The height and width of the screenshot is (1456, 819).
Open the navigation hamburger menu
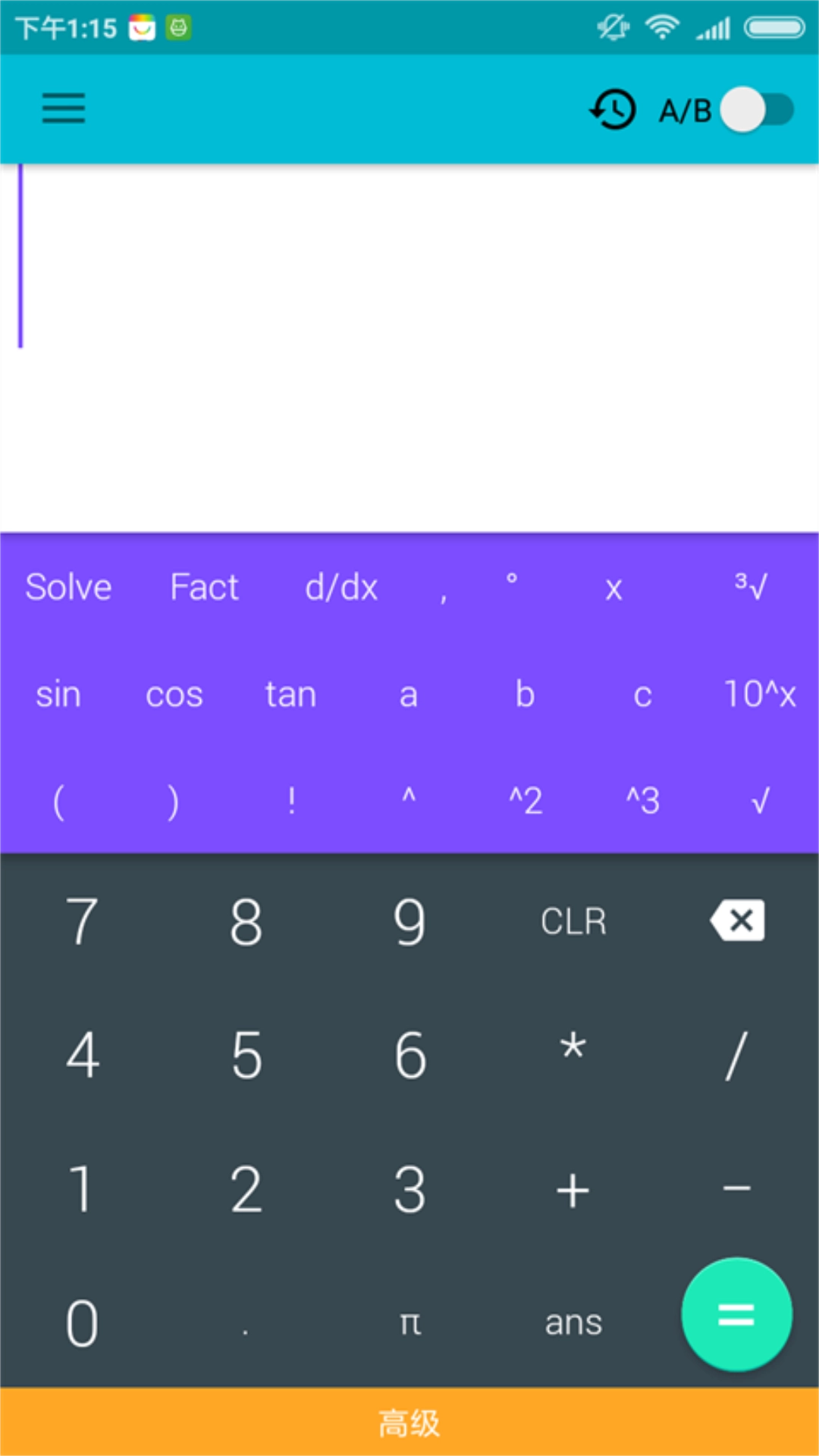(x=63, y=108)
